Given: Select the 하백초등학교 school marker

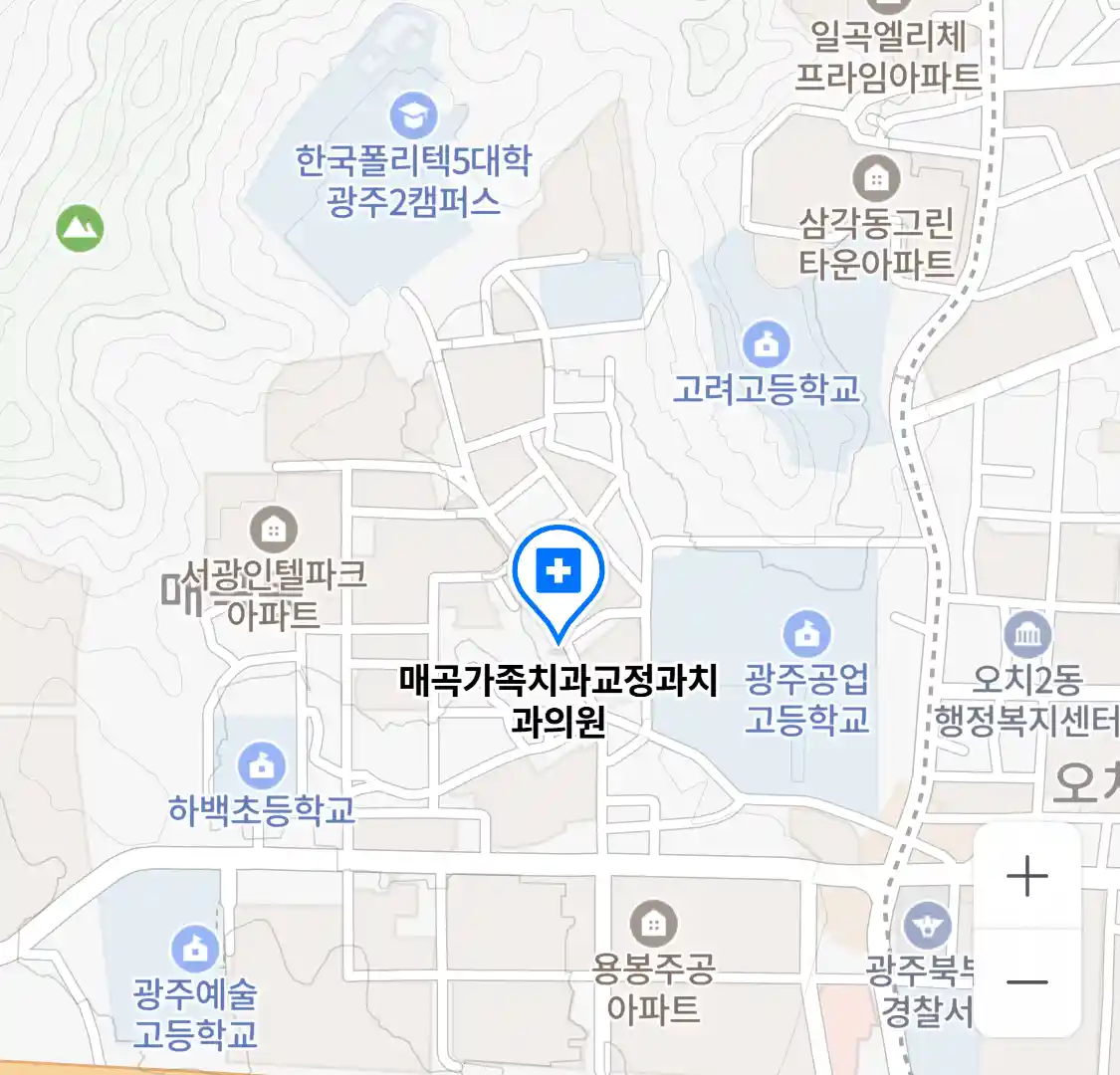Looking at the screenshot, I should click(x=262, y=767).
